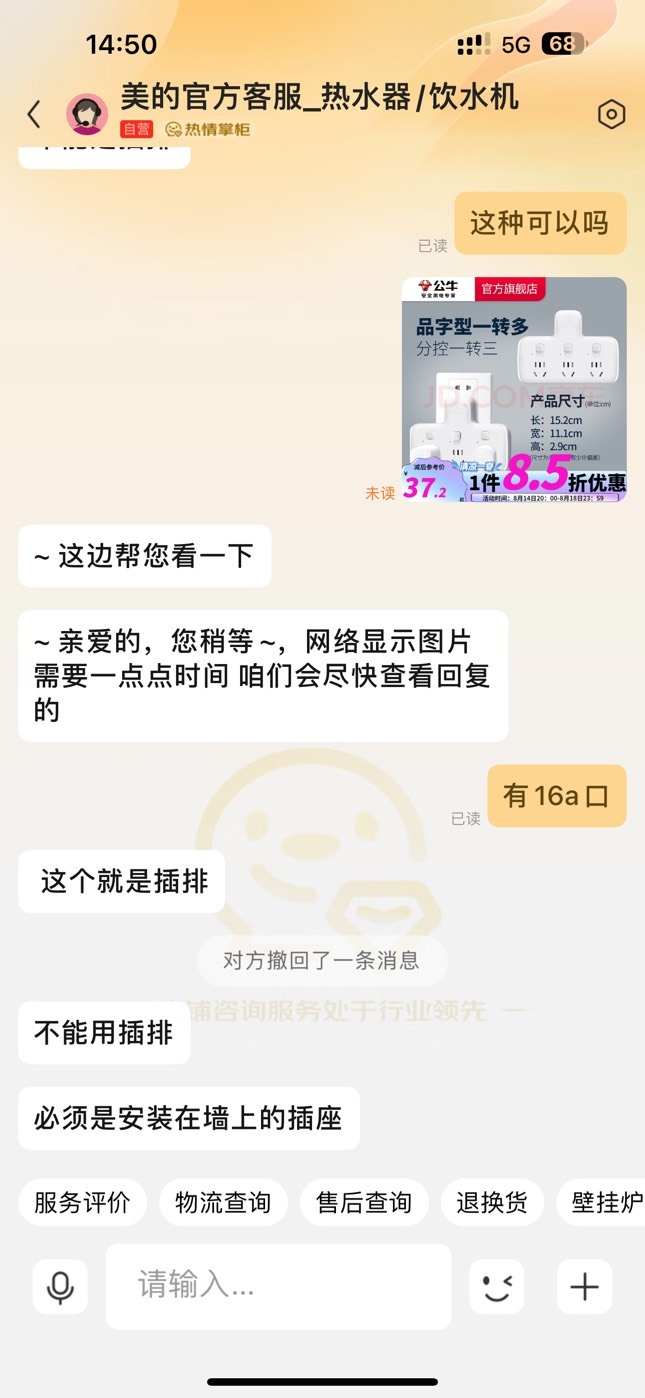The width and height of the screenshot is (645, 1398).
Task: Activate the microphone voice input
Action: 60,1287
